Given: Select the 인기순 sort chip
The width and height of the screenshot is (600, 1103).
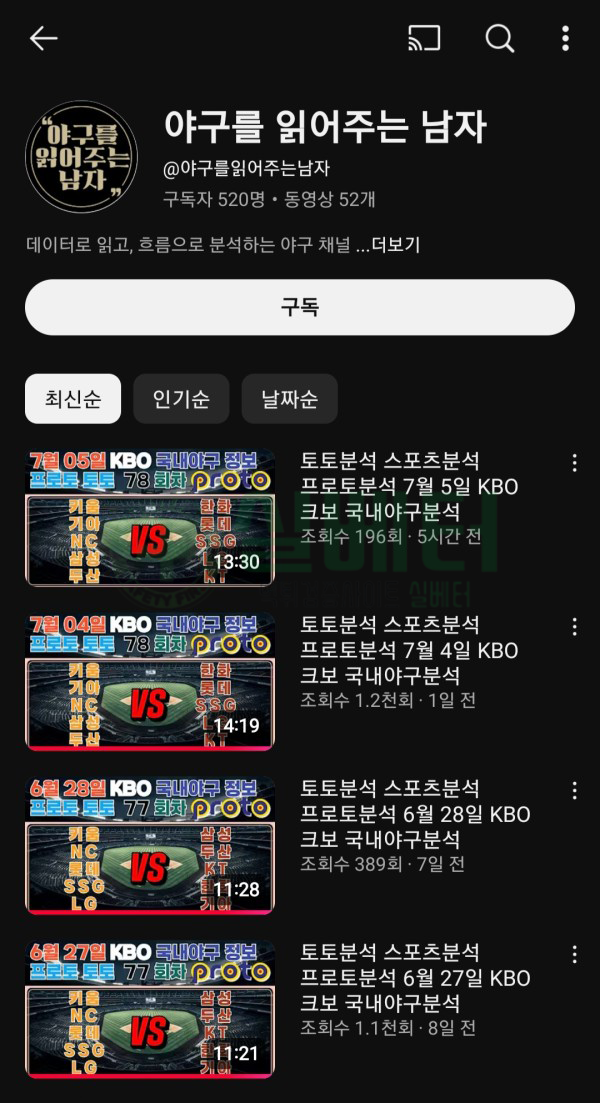Looking at the screenshot, I should (x=181, y=399).
